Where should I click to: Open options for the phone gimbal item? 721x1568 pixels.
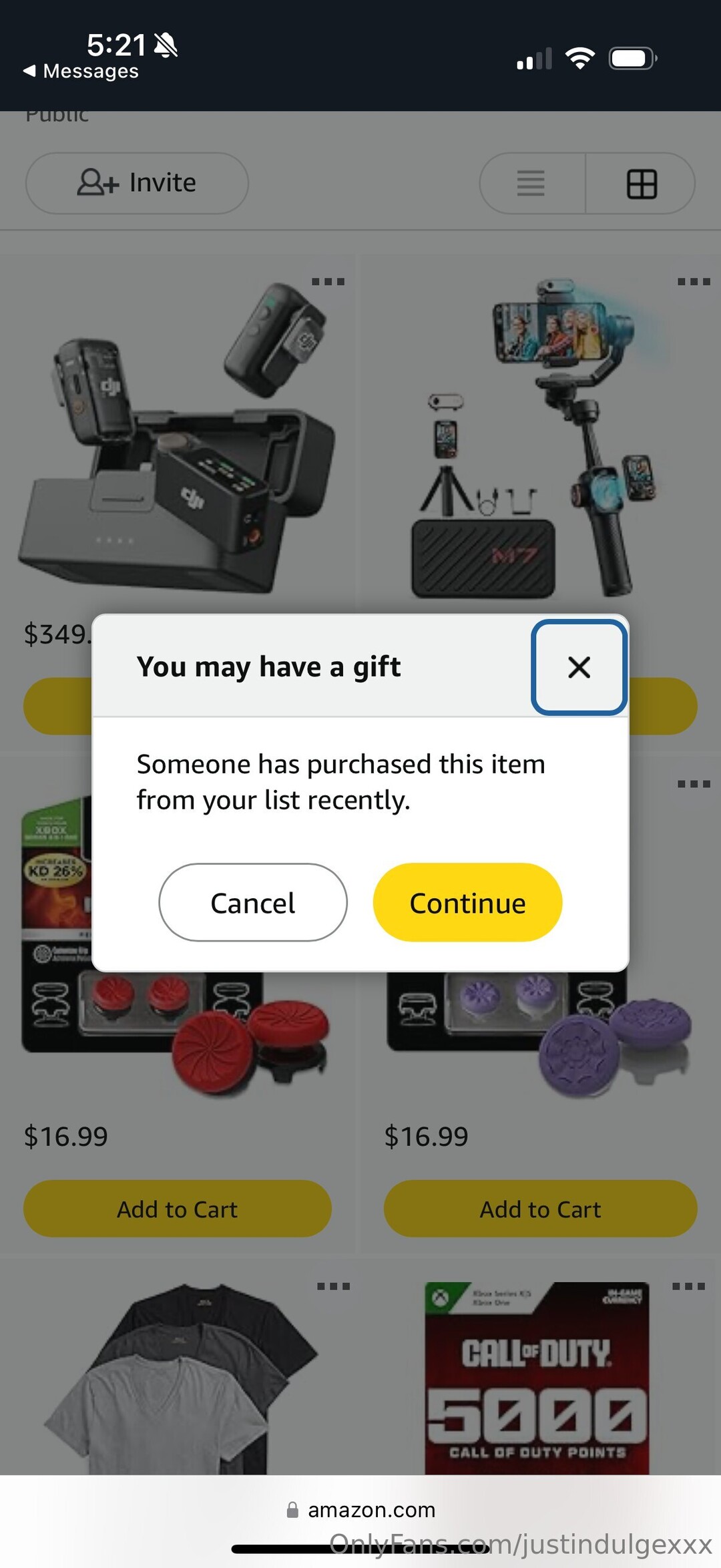click(694, 282)
